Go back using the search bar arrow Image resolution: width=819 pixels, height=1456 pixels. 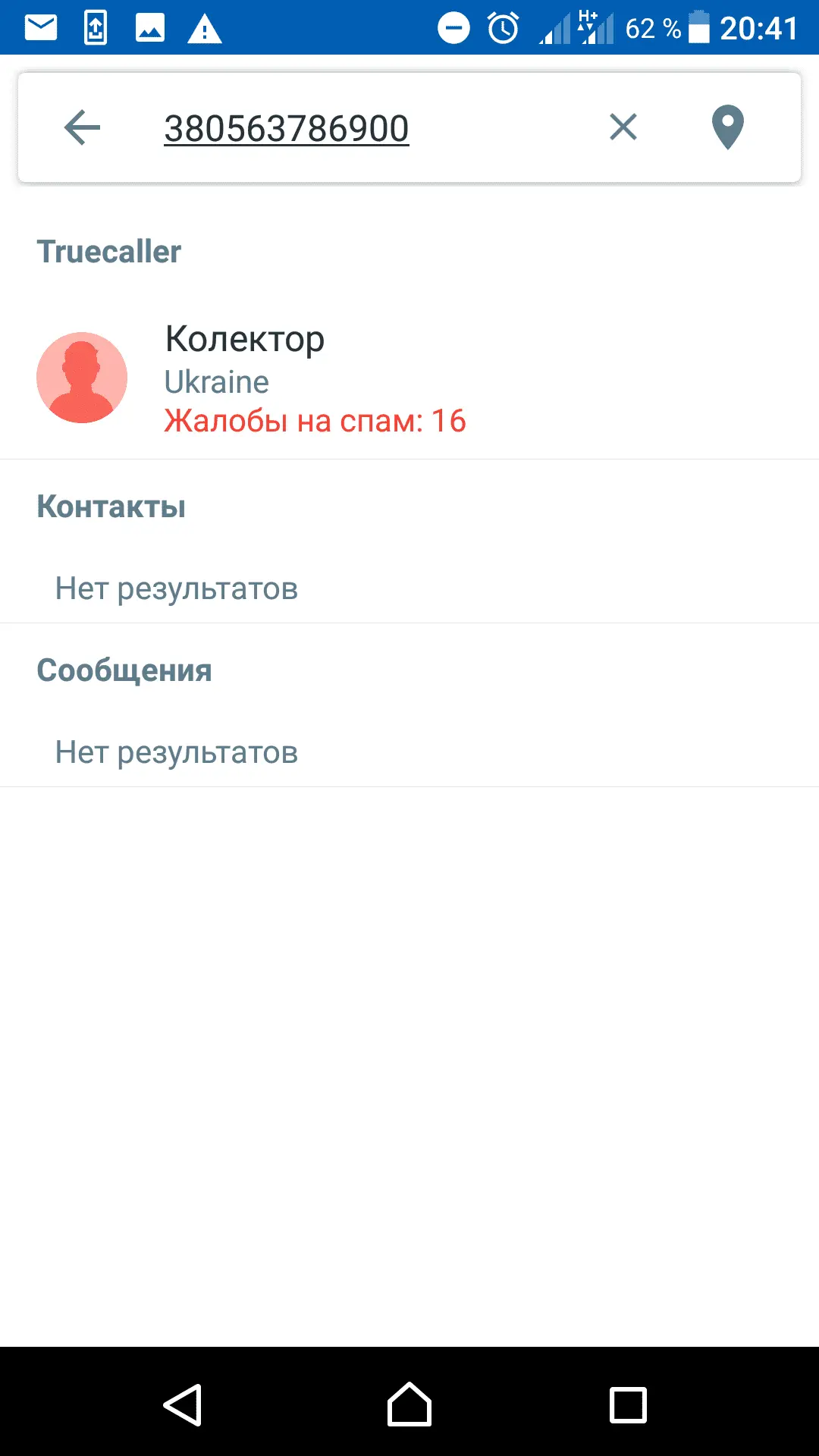pyautogui.click(x=82, y=127)
